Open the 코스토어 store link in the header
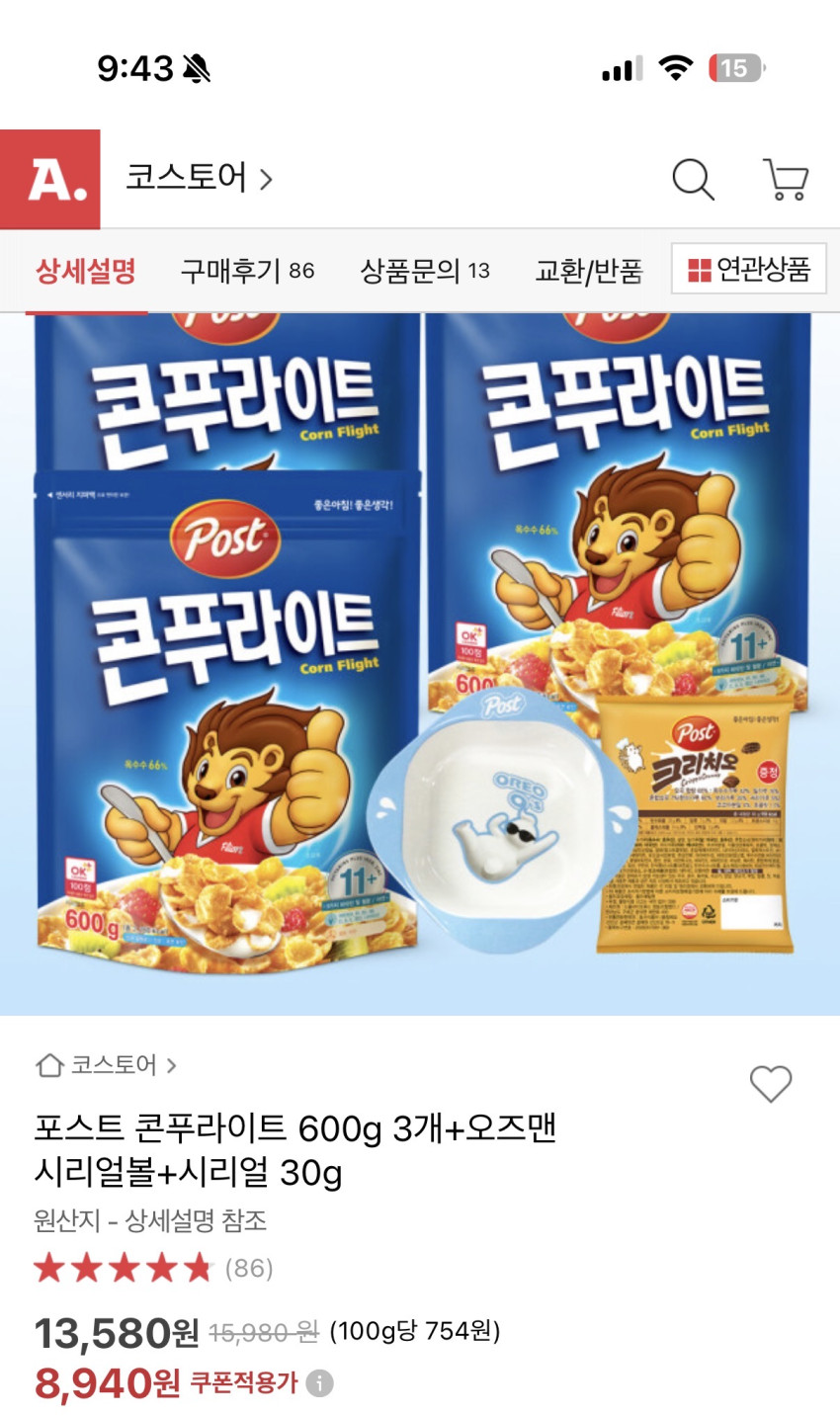 [x=198, y=179]
